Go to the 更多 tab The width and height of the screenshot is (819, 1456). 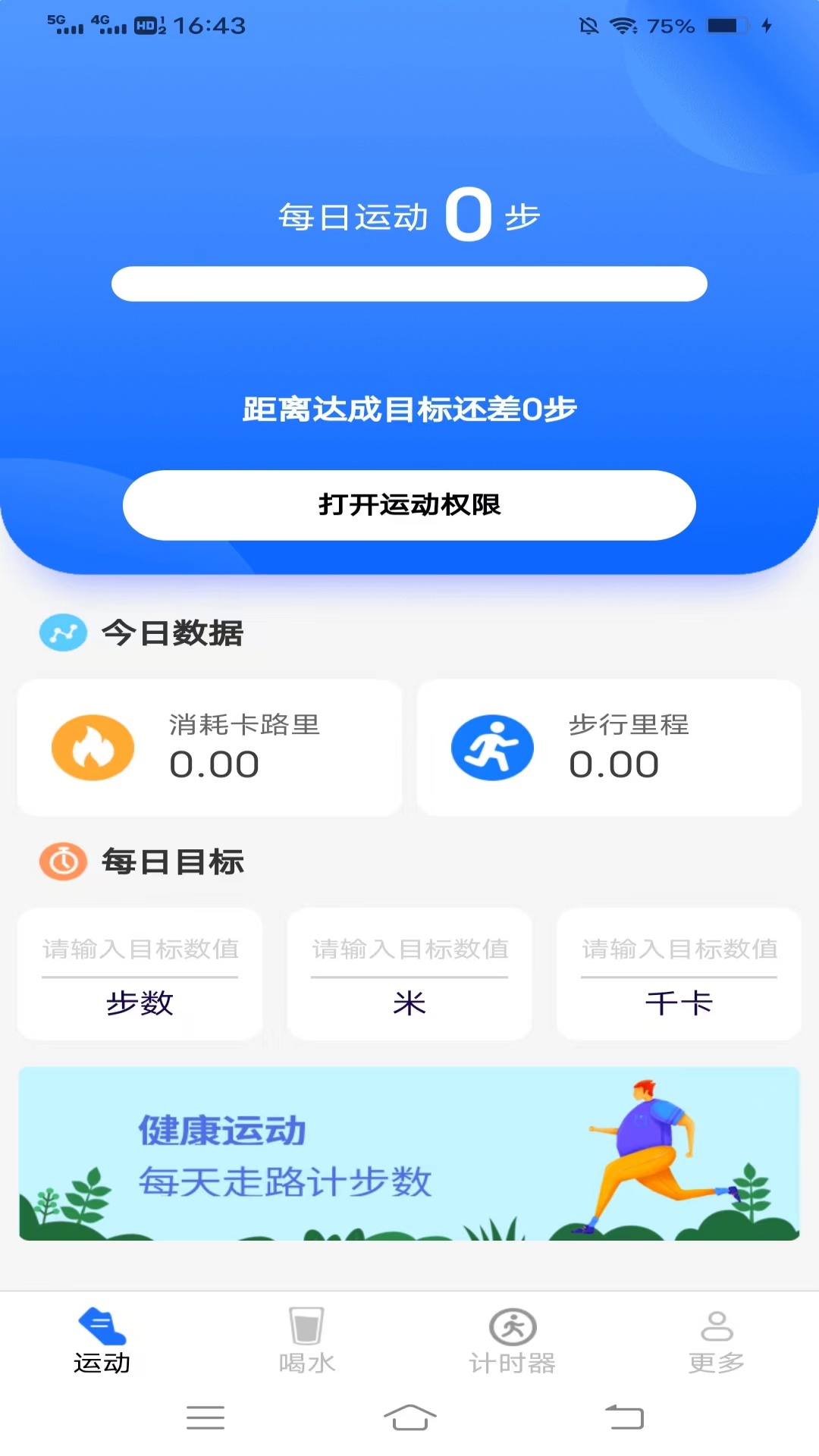[716, 1340]
